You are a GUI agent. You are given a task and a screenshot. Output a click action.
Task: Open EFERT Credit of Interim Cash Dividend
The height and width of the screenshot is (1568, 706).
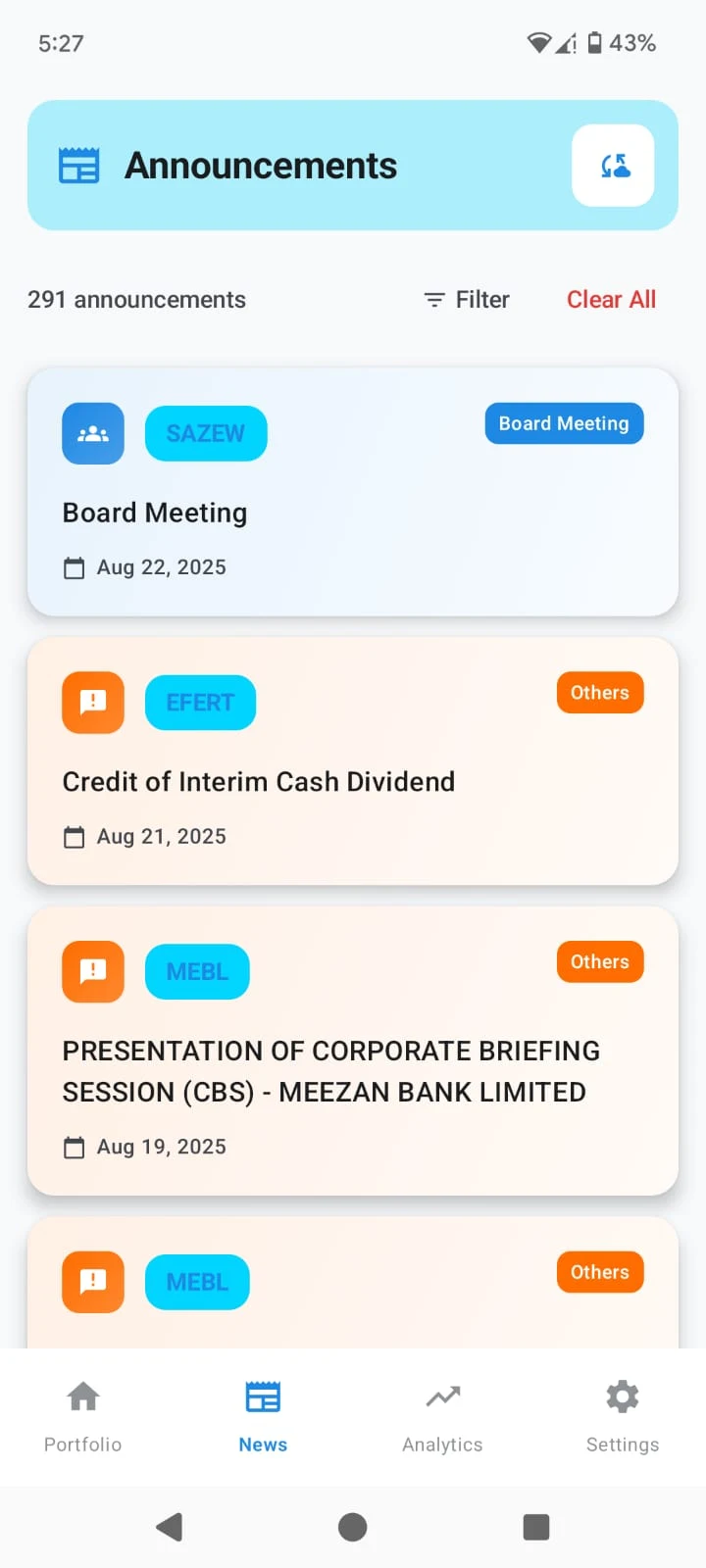pyautogui.click(x=352, y=781)
